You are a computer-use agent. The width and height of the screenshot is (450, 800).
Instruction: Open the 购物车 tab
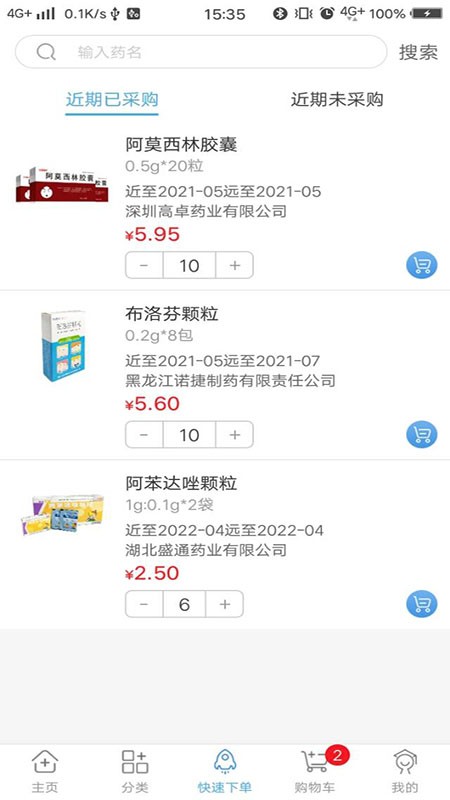click(315, 771)
